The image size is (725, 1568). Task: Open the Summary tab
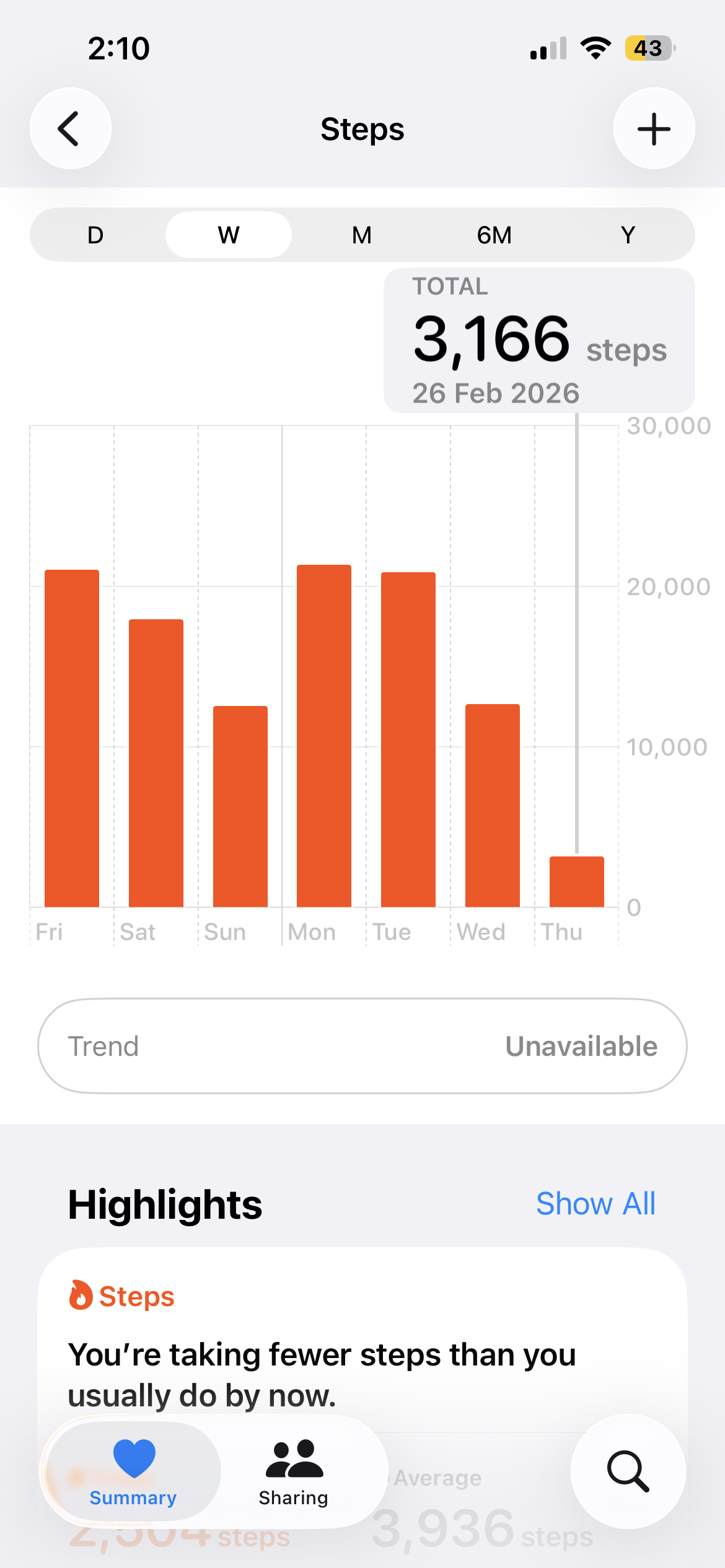(133, 1471)
